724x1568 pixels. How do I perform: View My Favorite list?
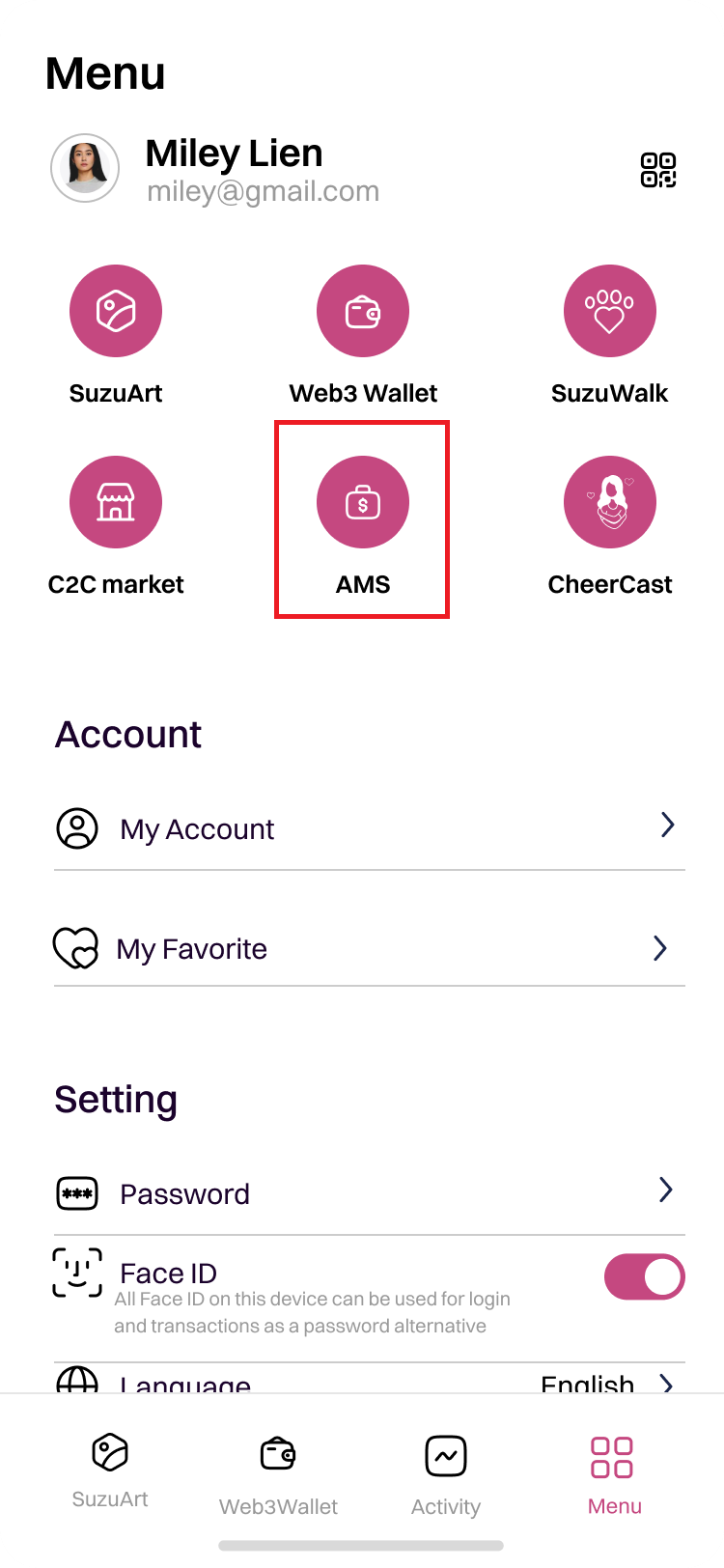pyautogui.click(x=369, y=948)
